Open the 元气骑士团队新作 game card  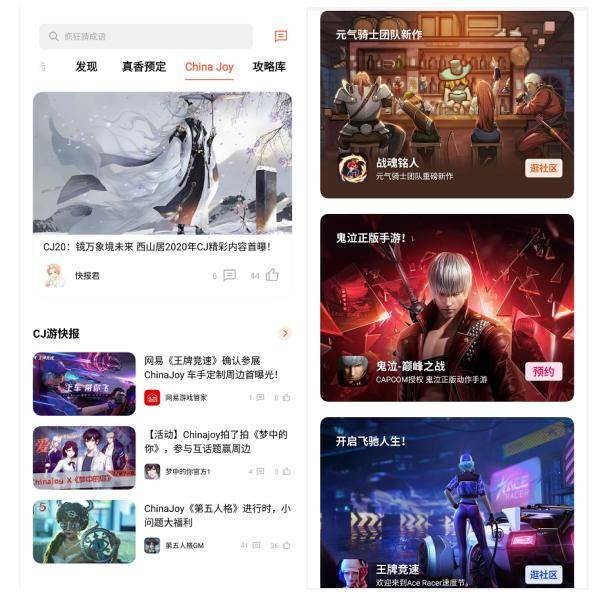click(447, 104)
